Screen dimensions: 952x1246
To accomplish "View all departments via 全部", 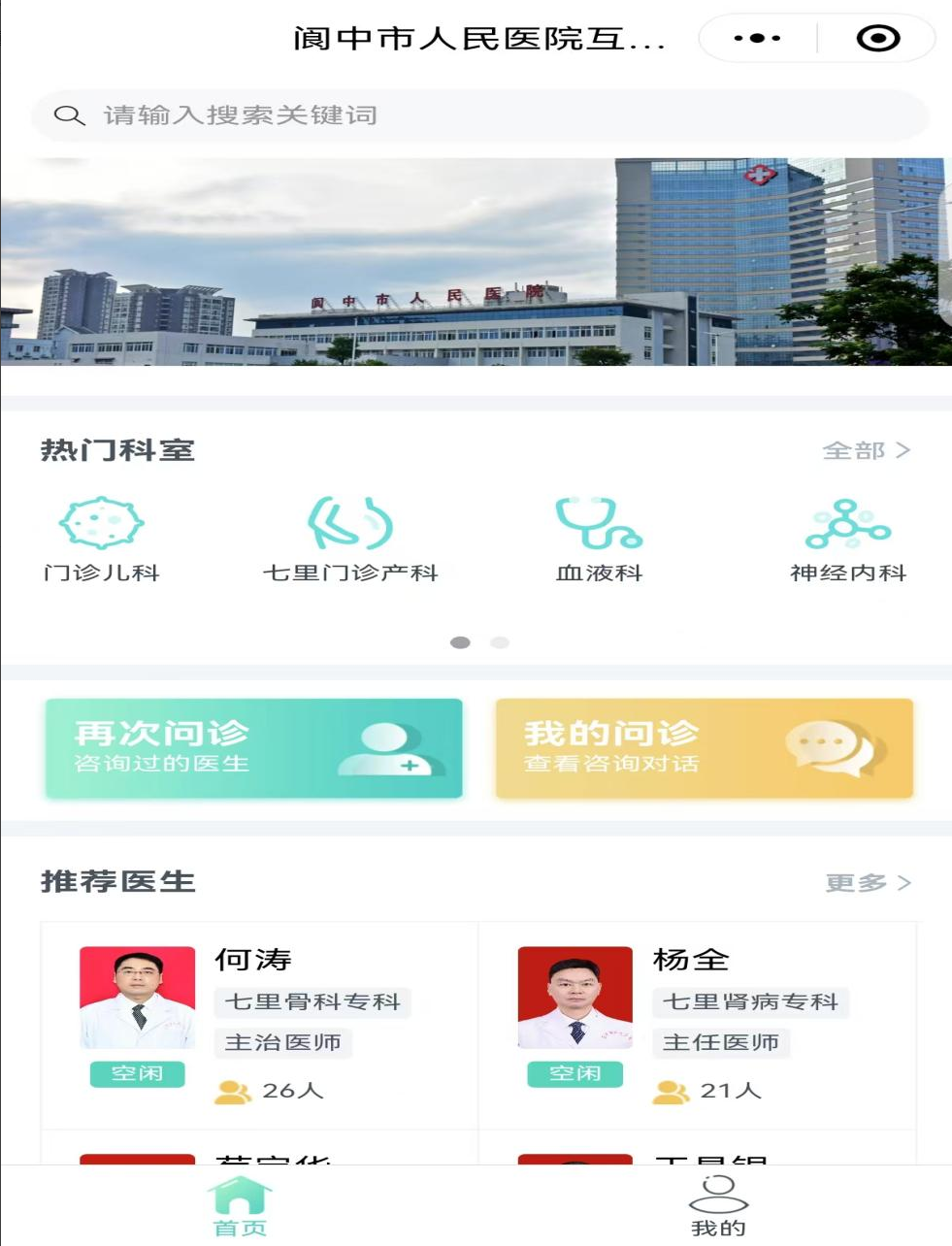I will [x=866, y=450].
